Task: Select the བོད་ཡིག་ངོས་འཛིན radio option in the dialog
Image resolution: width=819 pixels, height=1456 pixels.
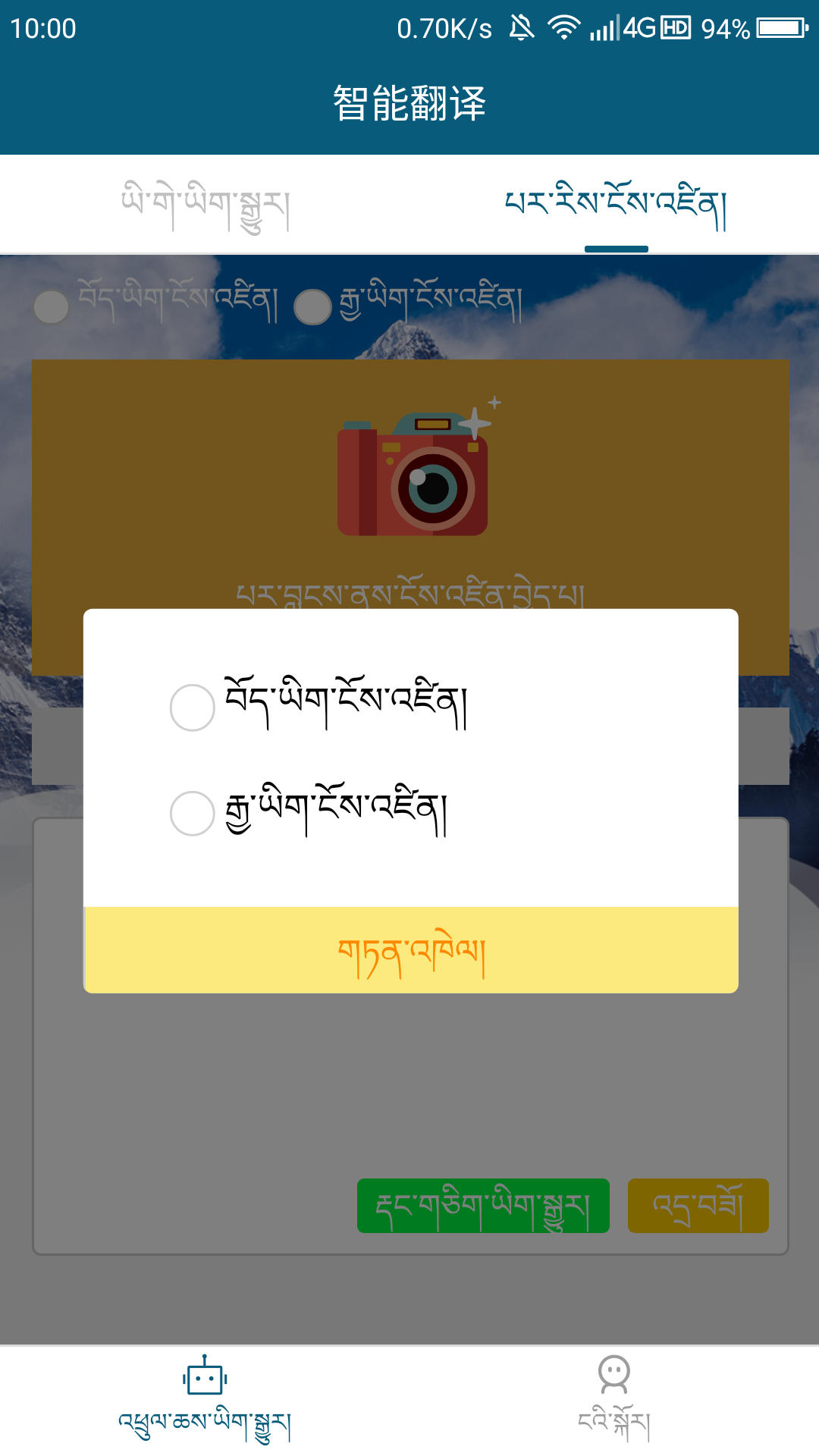Action: click(x=193, y=708)
